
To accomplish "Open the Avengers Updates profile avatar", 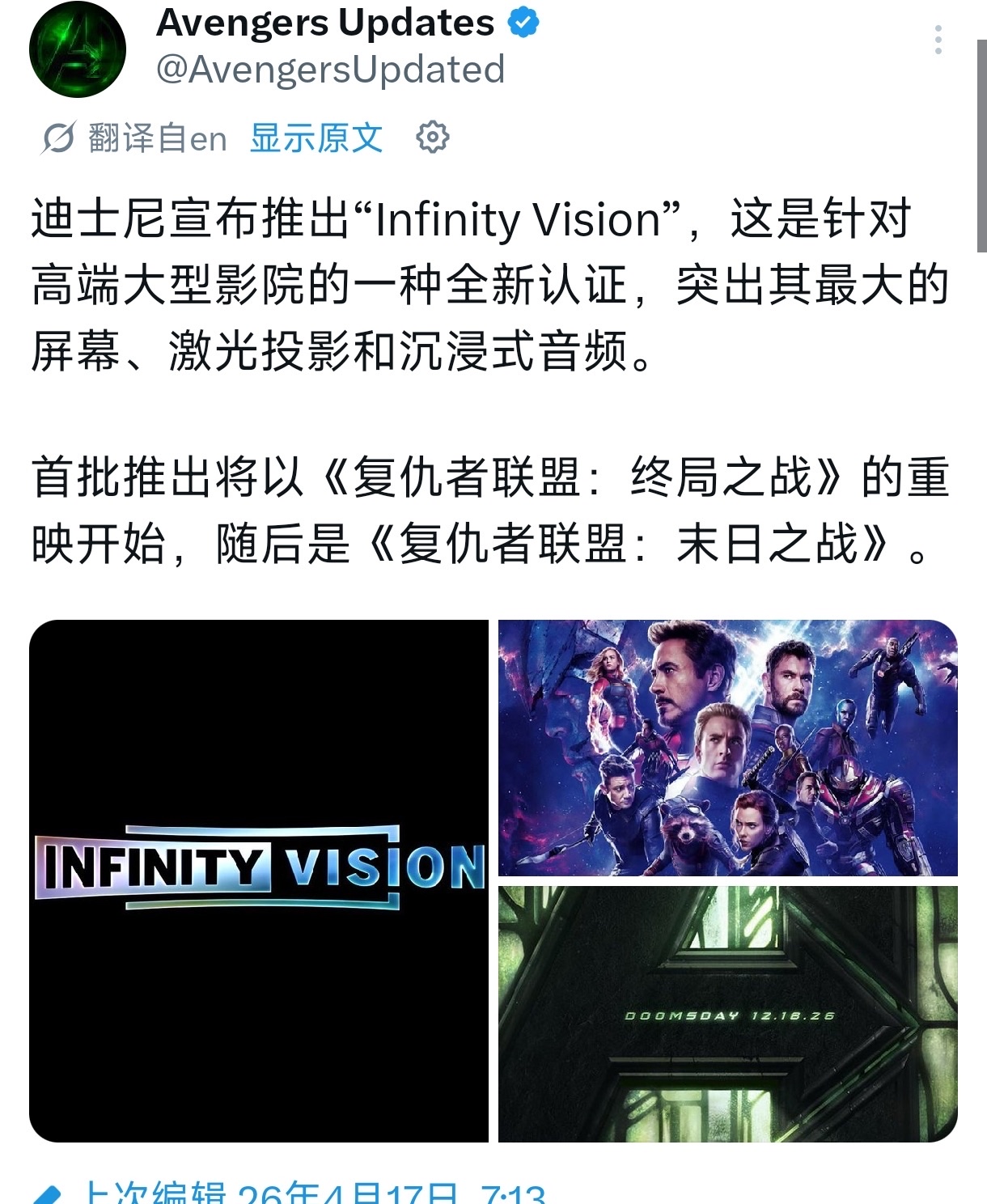I will pos(78,49).
